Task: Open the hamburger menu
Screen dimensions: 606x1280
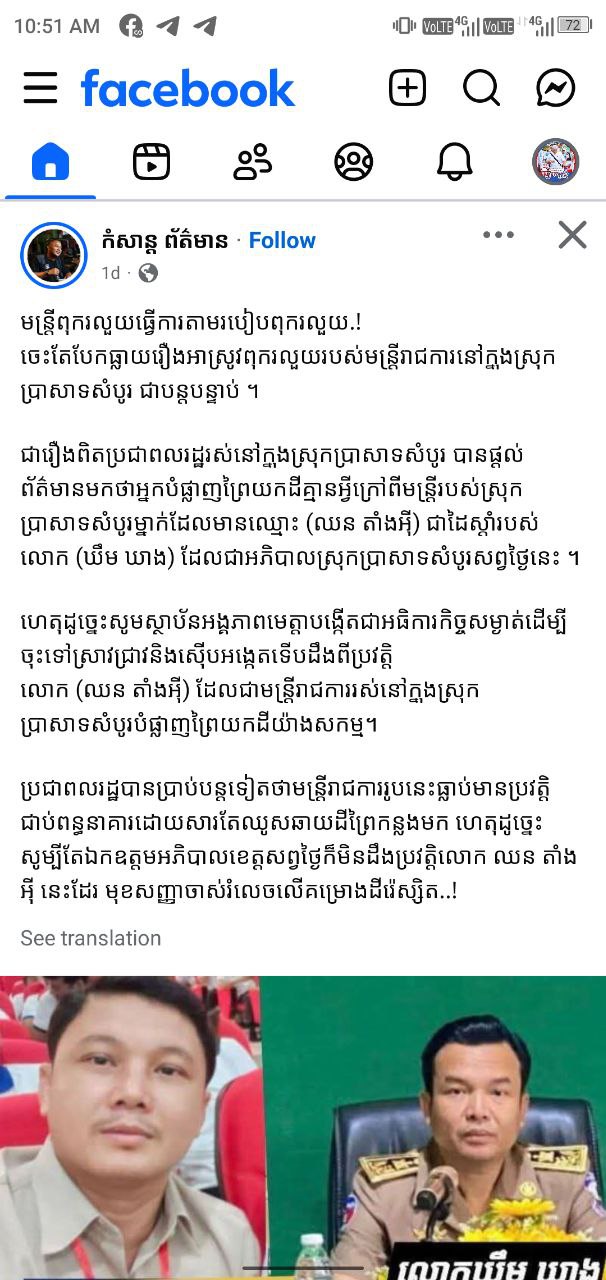Action: click(x=40, y=89)
